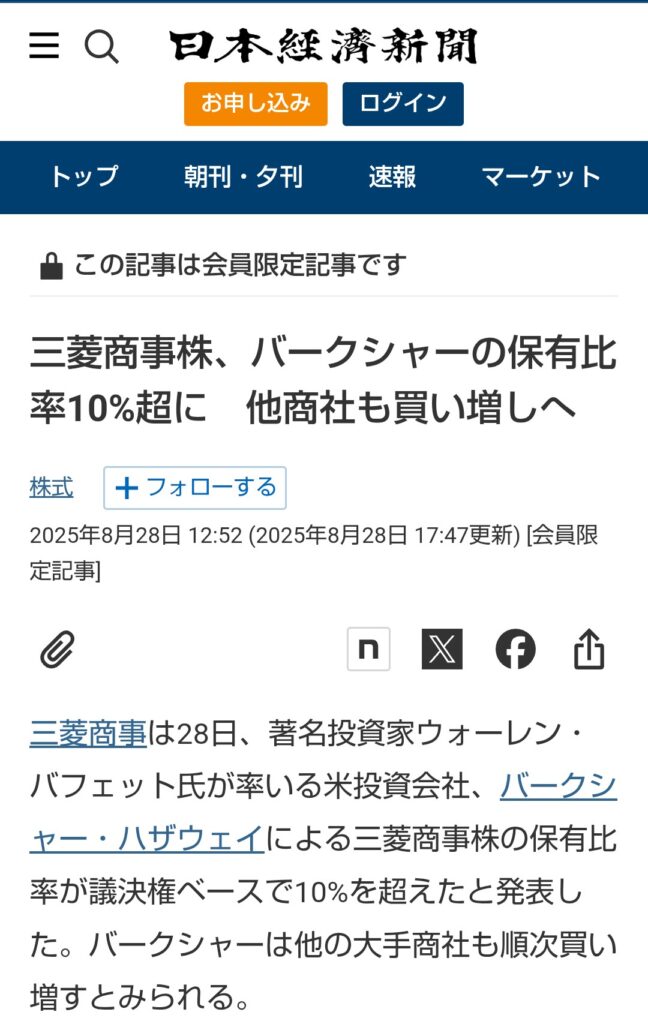The width and height of the screenshot is (648, 1024).
Task: Save article with the paperclip icon
Action: click(57, 650)
